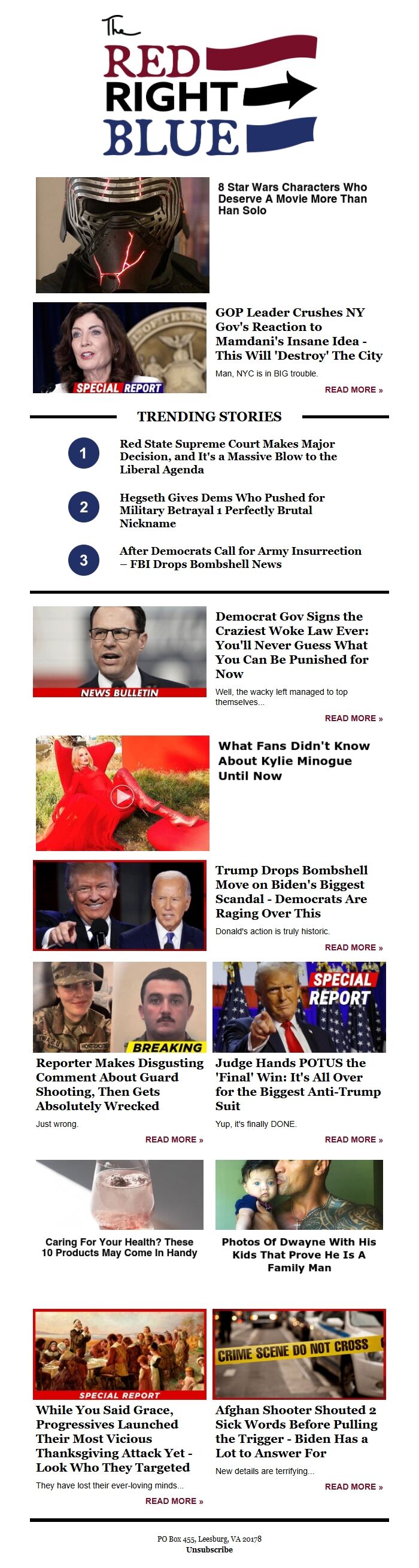Open headline about Mamdani's insane idea
Screen dimensions: 419x1568
[x=299, y=333]
